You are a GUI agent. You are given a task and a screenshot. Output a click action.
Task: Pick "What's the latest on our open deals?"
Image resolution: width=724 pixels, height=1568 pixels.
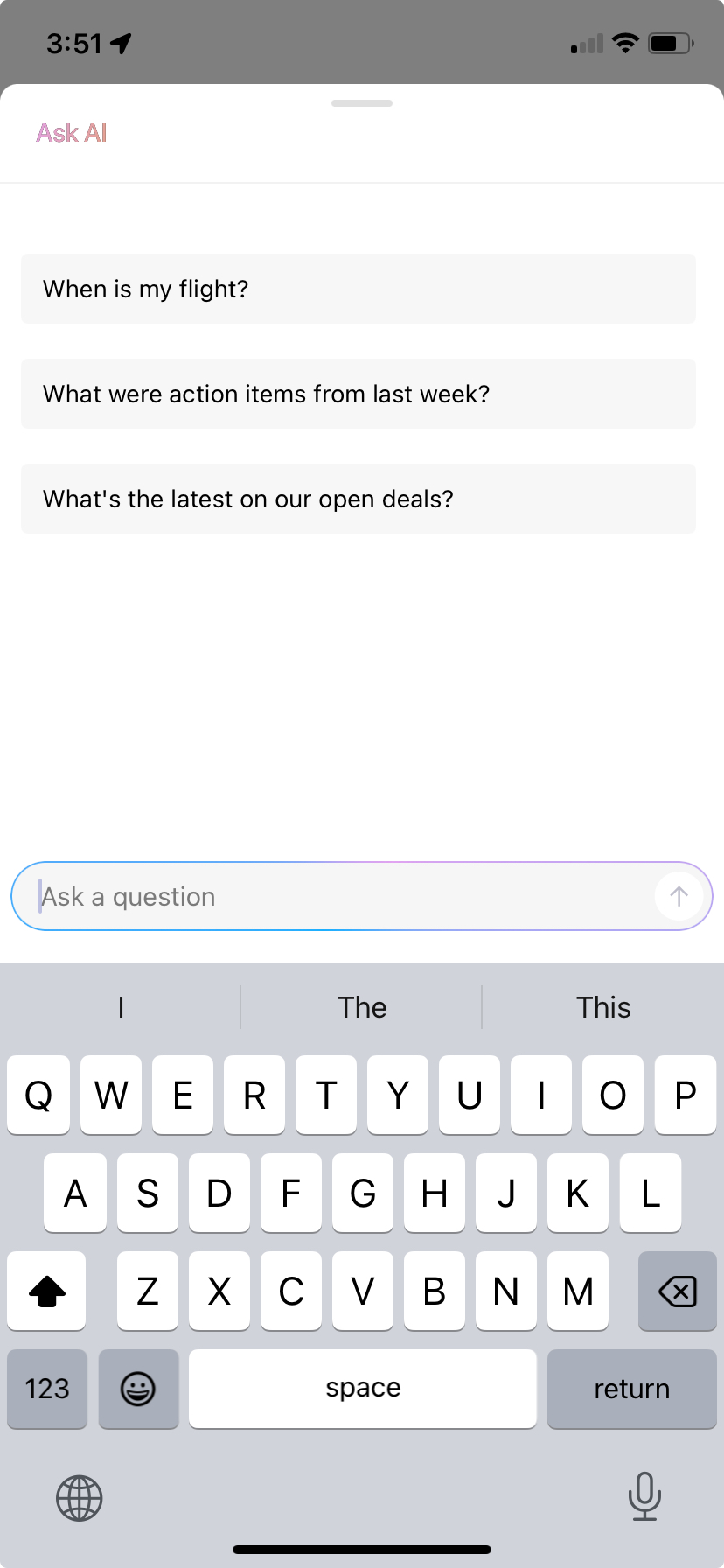(x=359, y=499)
